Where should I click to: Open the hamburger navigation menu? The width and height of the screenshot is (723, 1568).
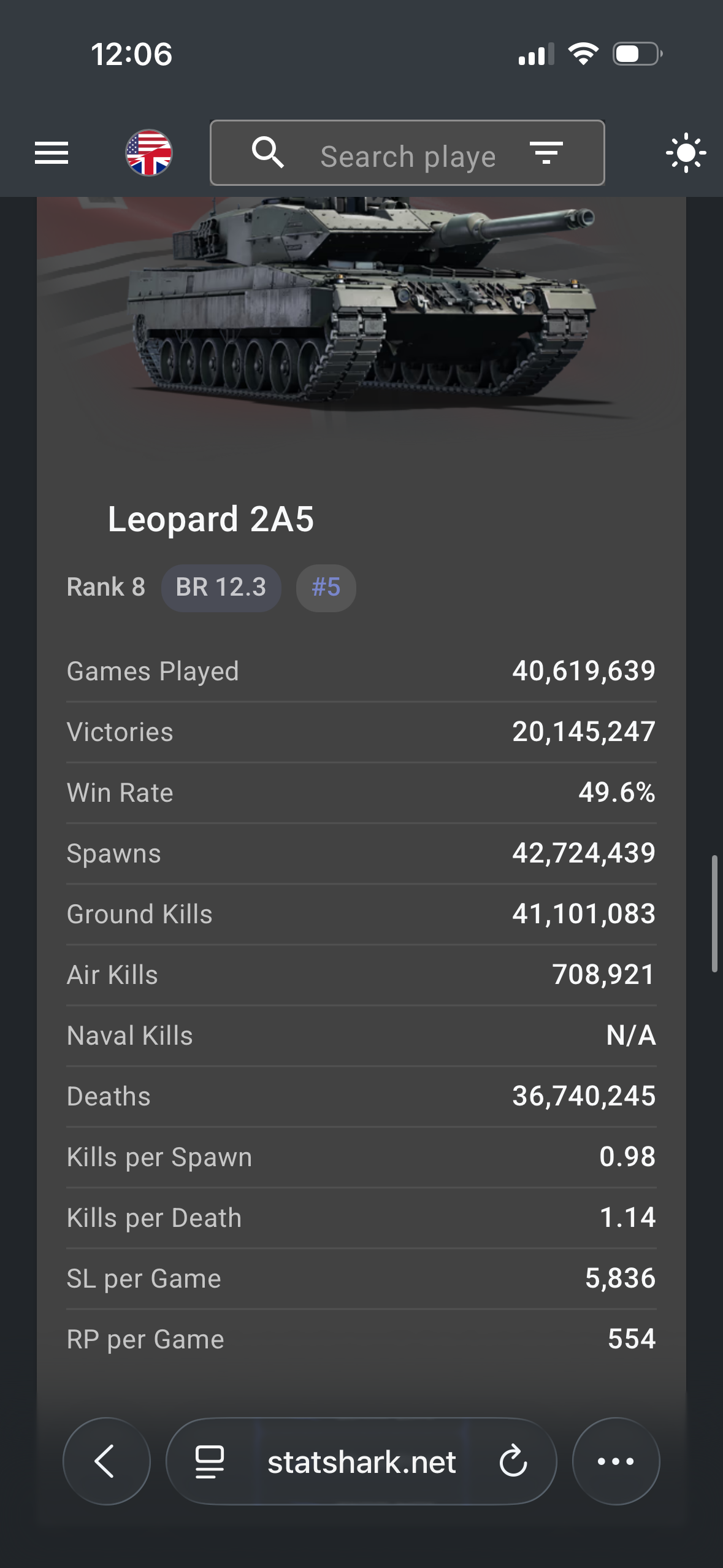(x=52, y=153)
